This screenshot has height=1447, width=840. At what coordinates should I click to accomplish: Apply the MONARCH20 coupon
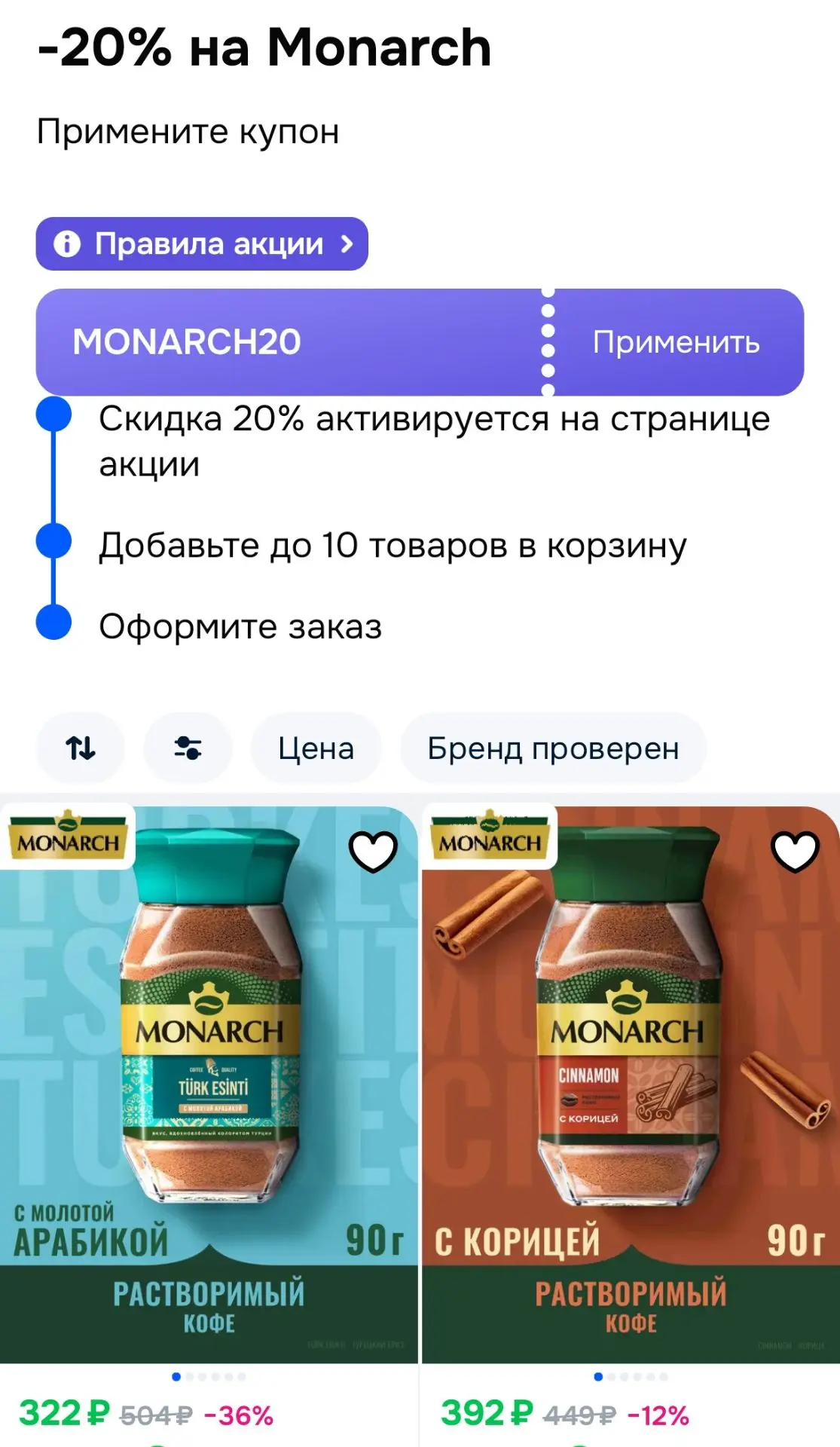coord(676,342)
